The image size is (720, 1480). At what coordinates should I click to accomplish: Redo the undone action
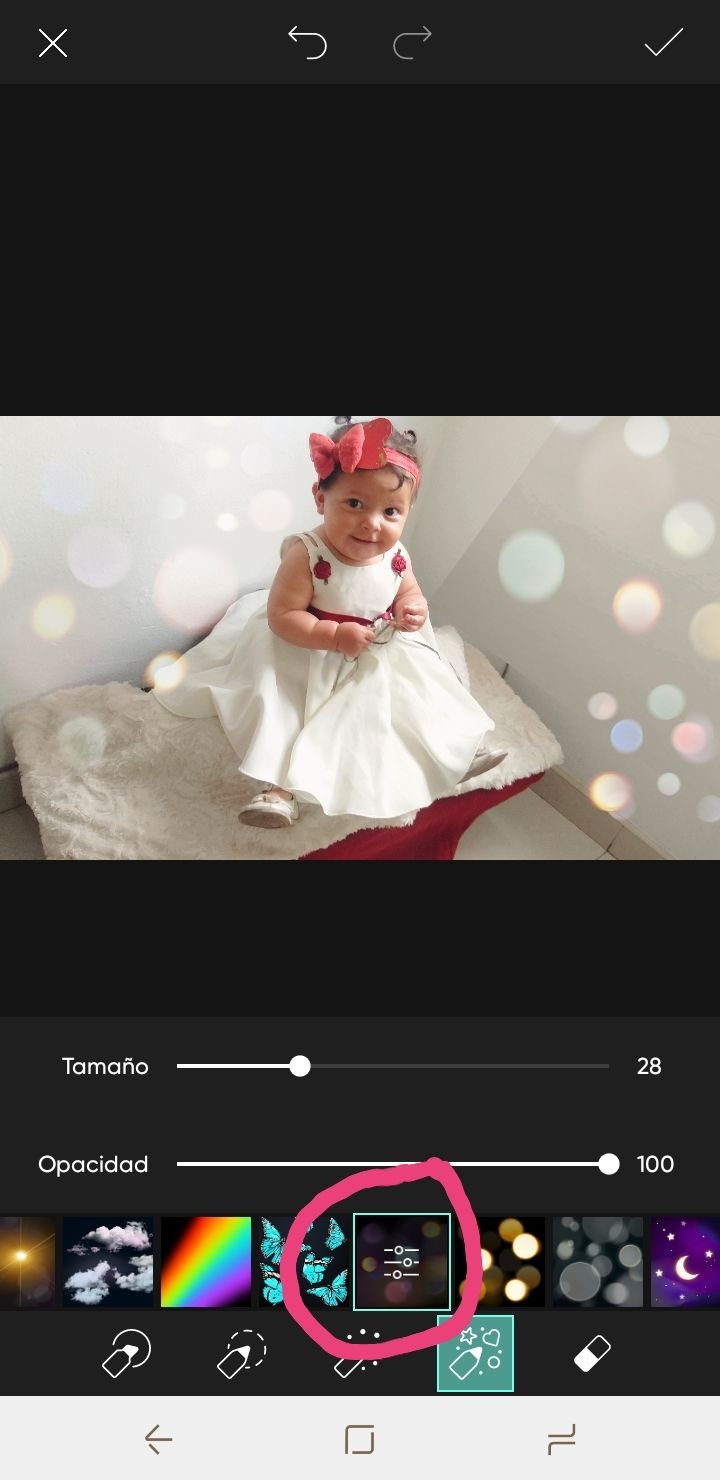tap(412, 42)
